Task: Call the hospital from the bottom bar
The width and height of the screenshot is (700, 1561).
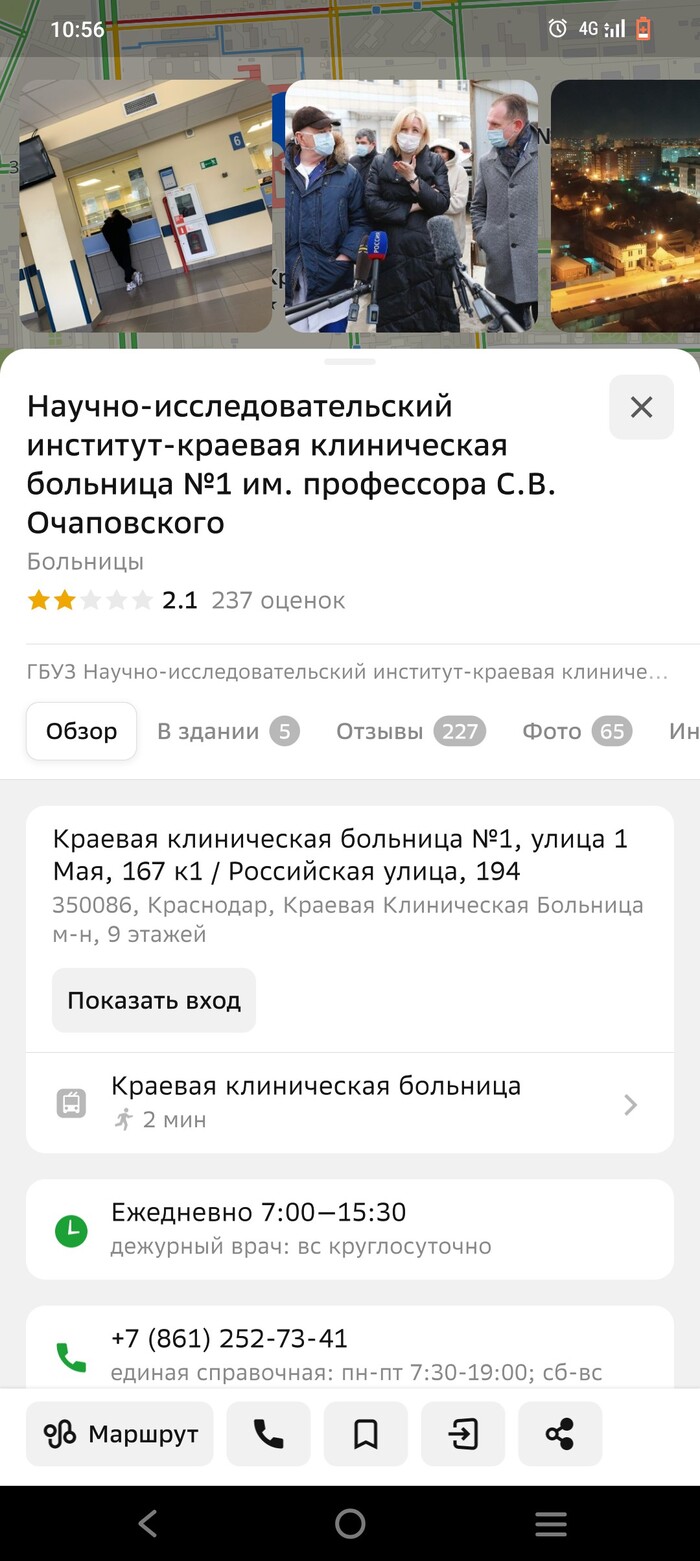Action: pyautogui.click(x=268, y=1434)
